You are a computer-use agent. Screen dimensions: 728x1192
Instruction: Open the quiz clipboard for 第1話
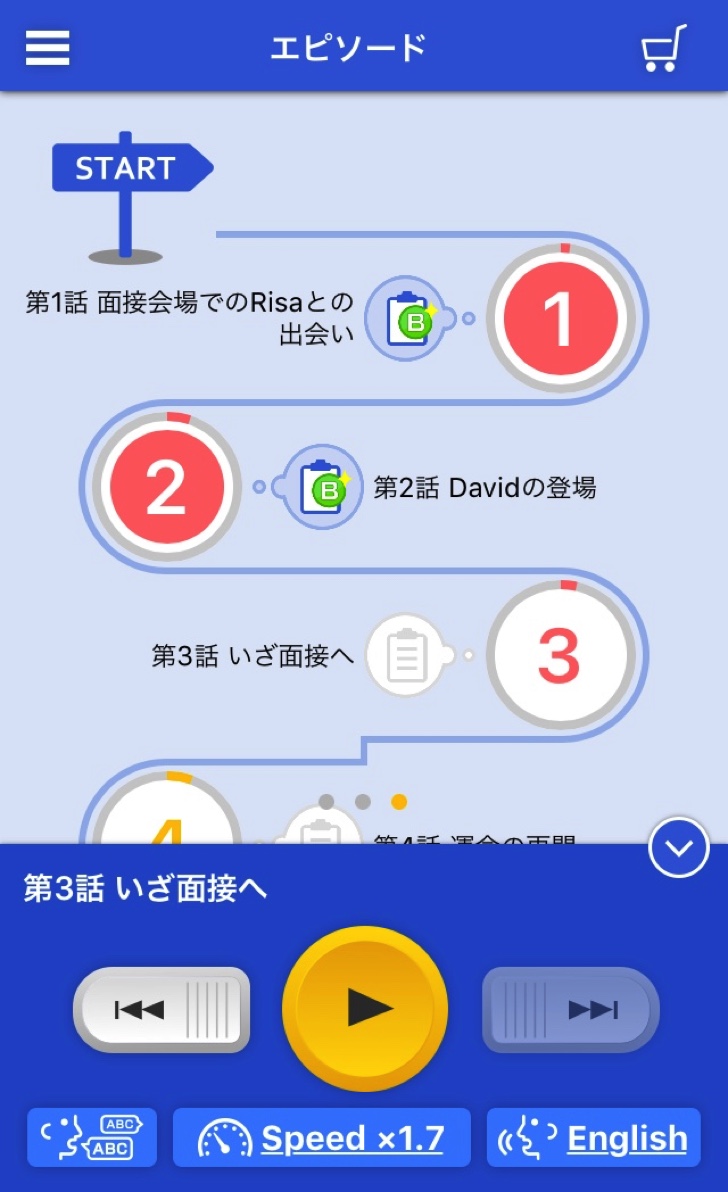coord(406,319)
